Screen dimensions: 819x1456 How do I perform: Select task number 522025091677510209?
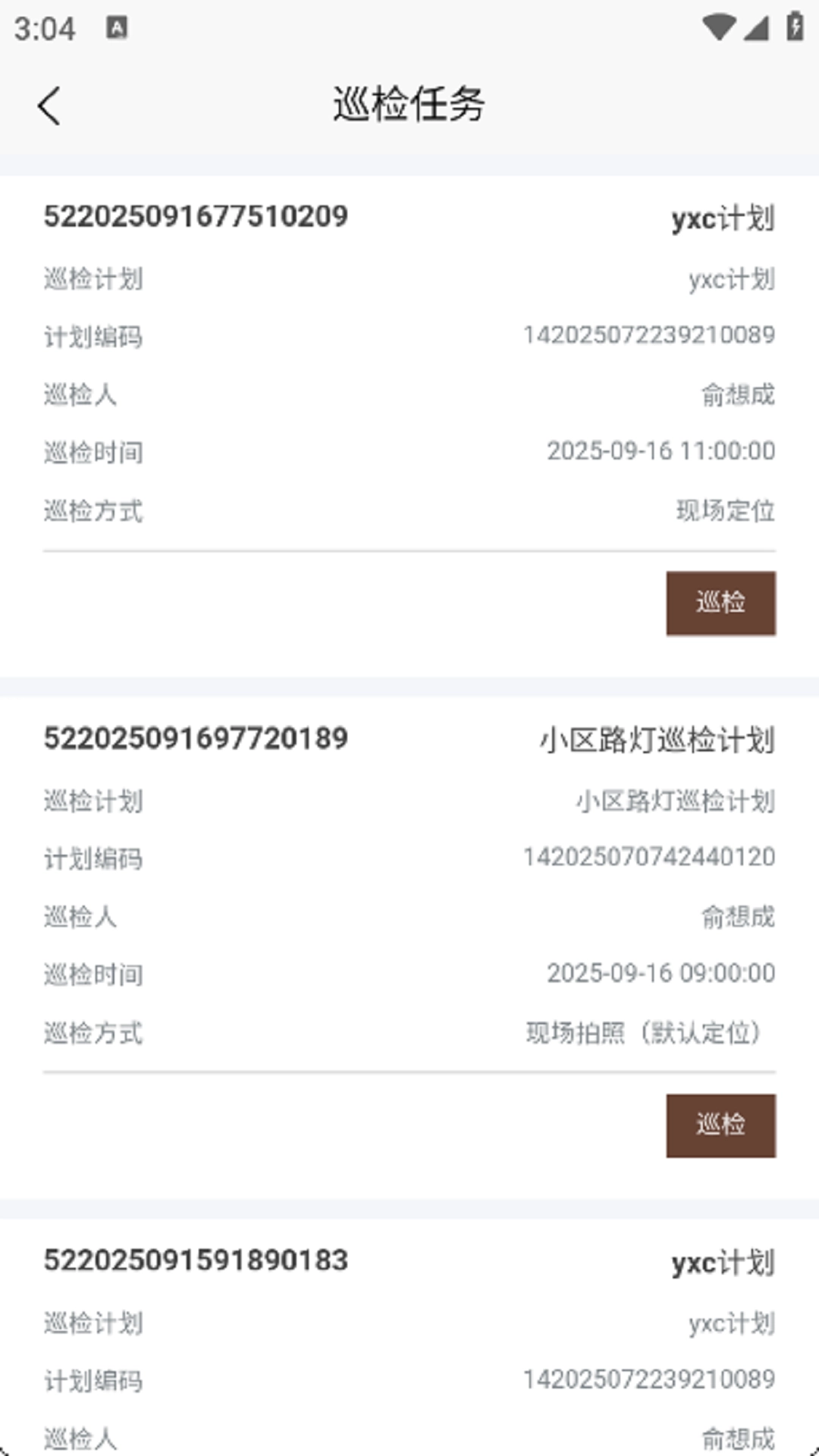click(196, 217)
